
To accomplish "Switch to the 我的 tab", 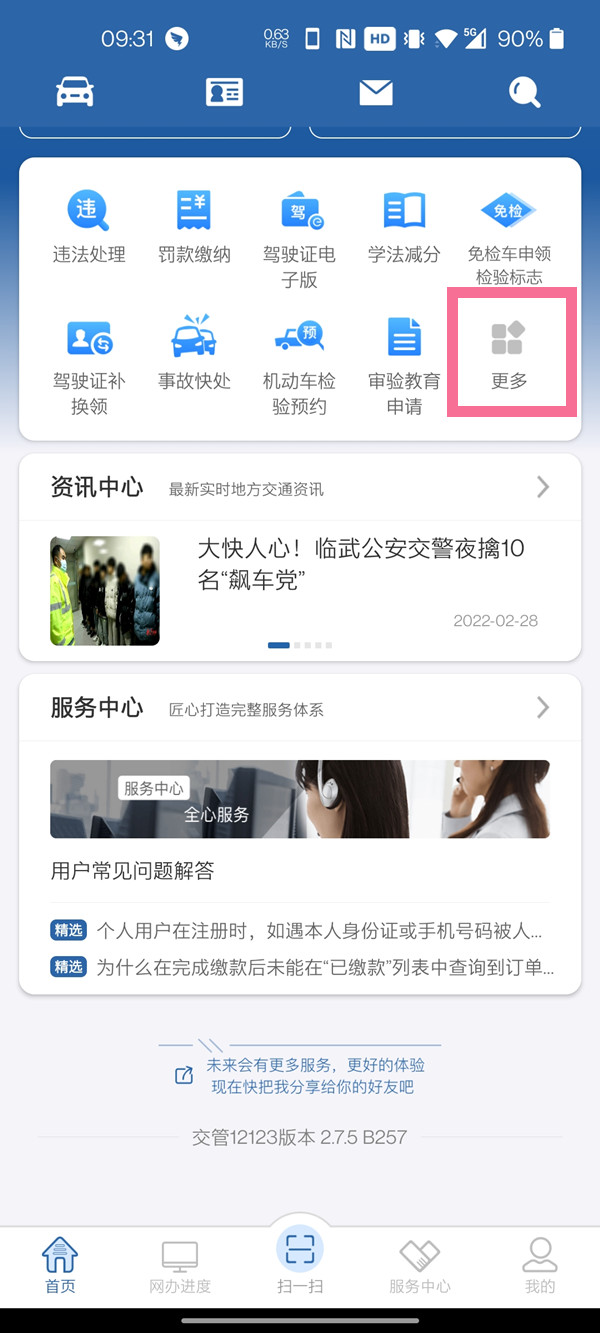I will [x=540, y=1266].
